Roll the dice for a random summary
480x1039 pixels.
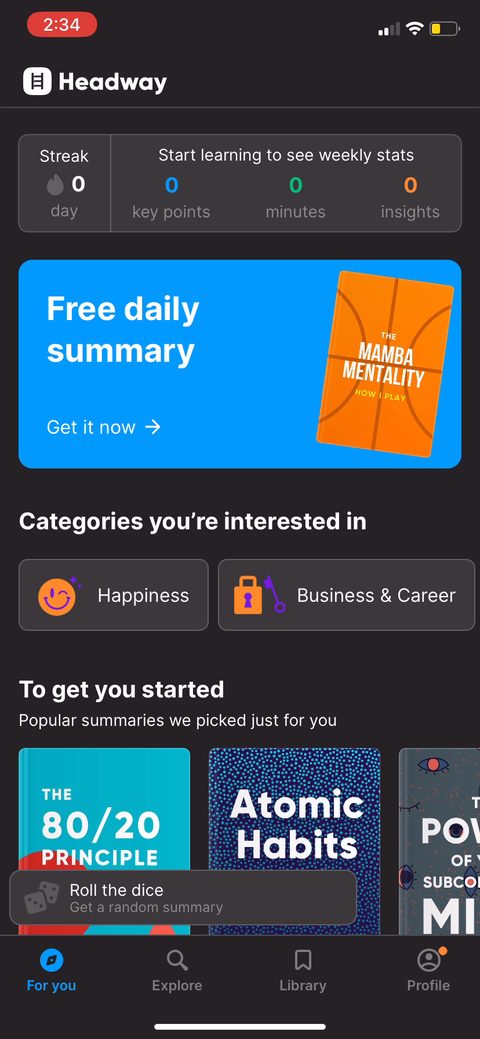click(183, 898)
